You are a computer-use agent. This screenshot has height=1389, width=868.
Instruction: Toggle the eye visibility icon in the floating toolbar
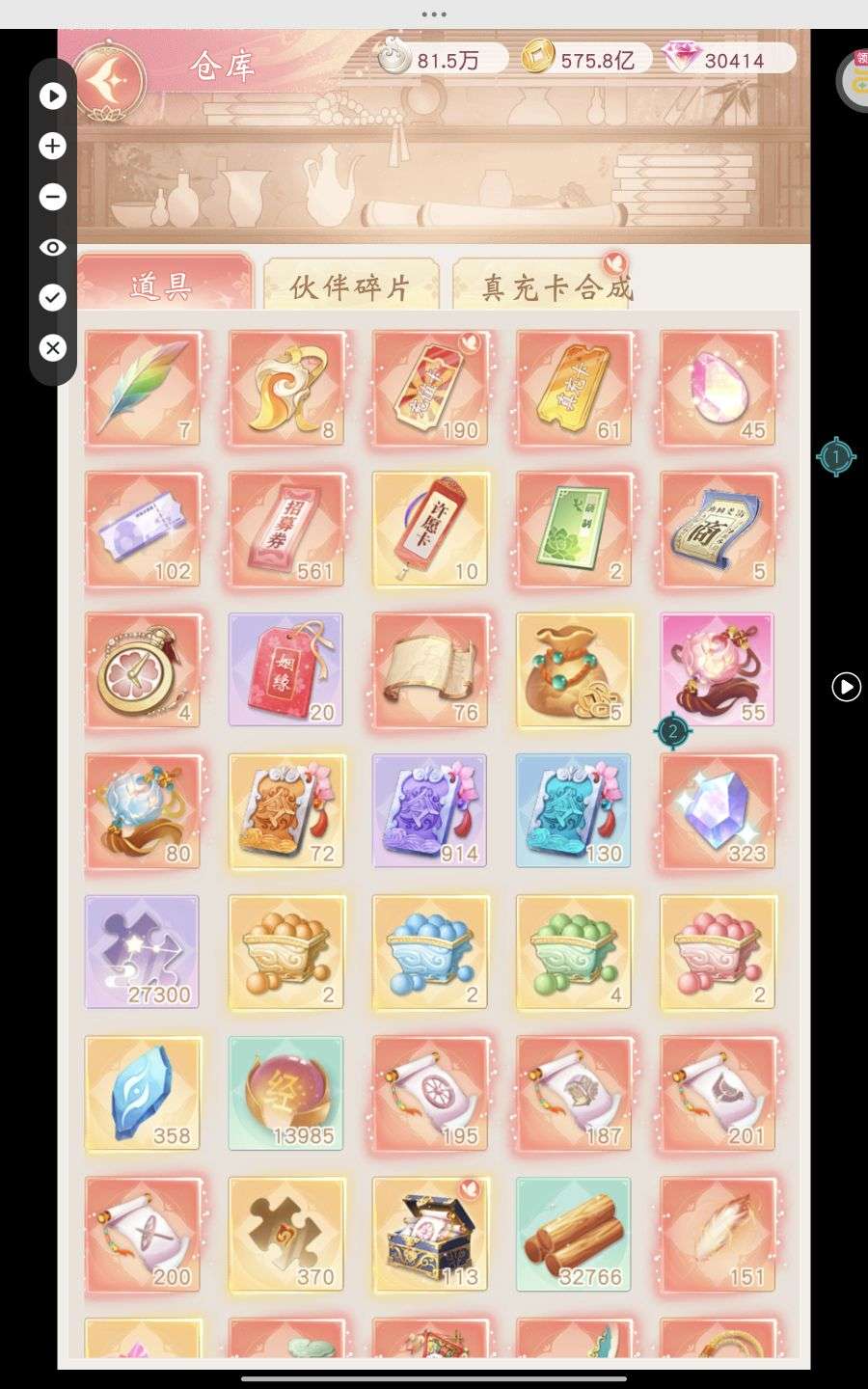(x=53, y=248)
